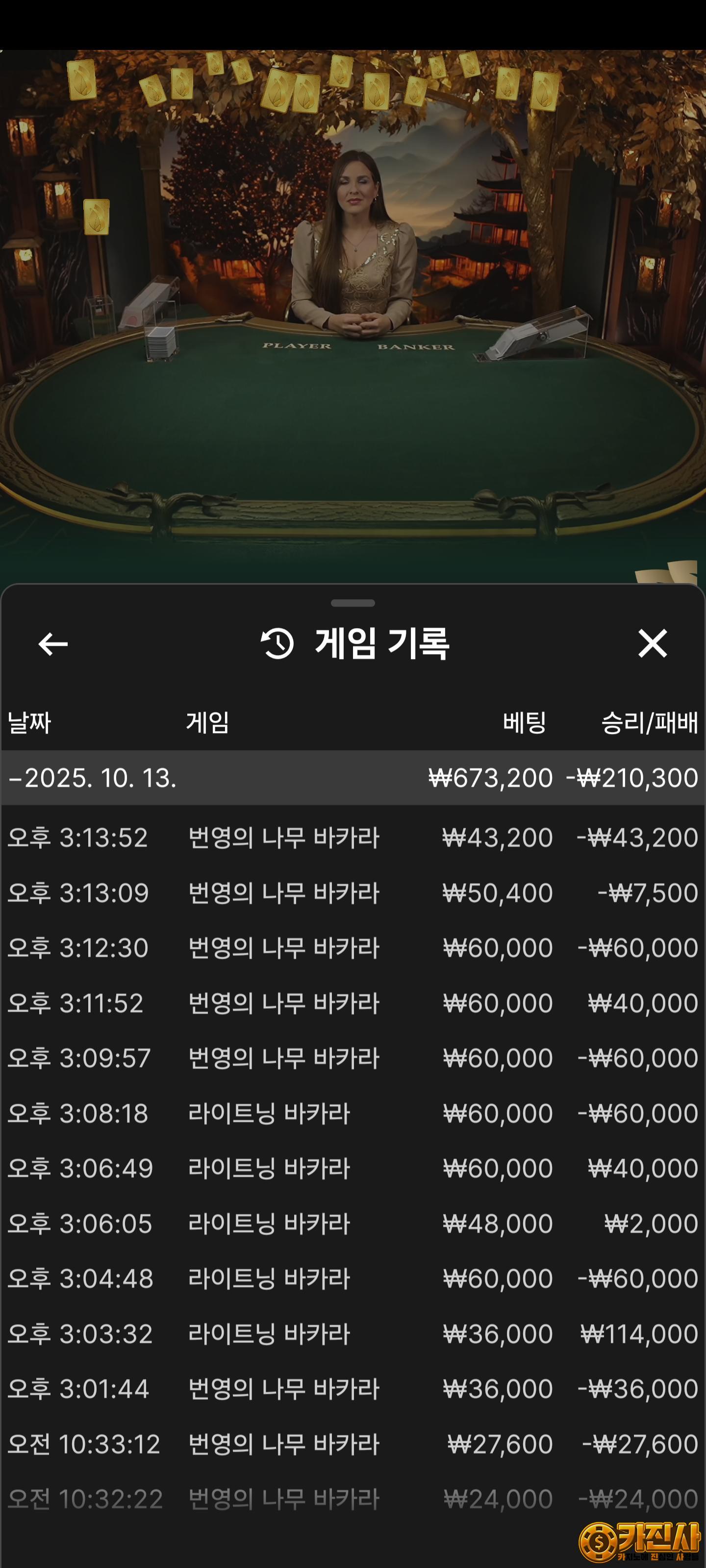Screen dimensions: 706x1568
Task: View the 오전 10:33:12 record row
Action: [x=353, y=1444]
